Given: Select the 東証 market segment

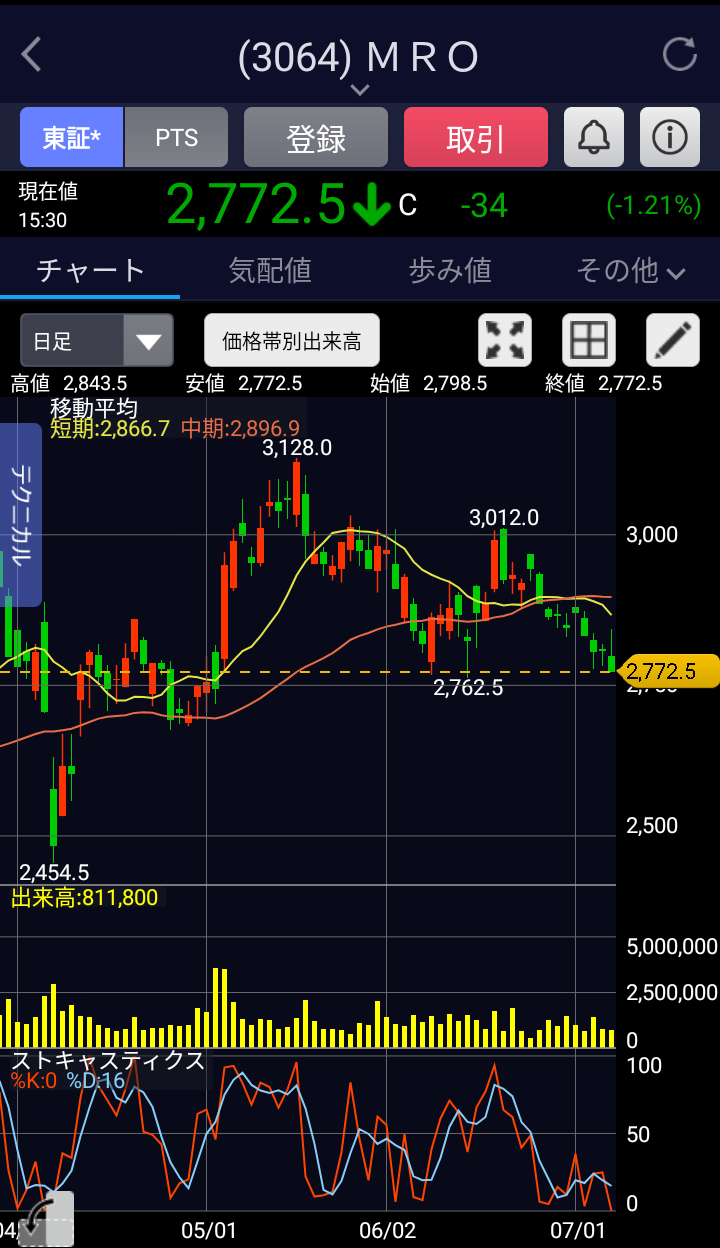Looking at the screenshot, I should point(72,138).
